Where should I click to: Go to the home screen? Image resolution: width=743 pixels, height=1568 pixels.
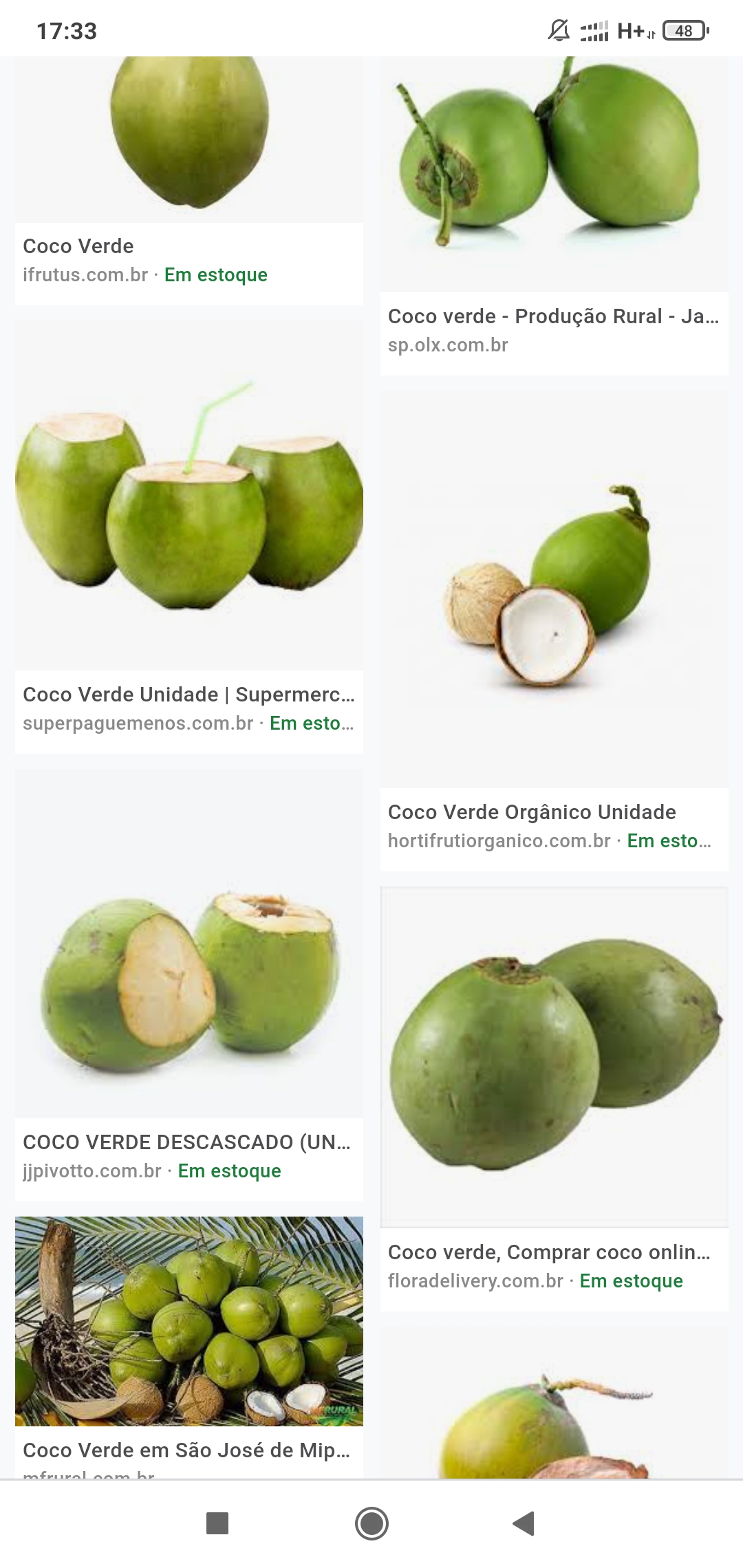coord(371,1523)
